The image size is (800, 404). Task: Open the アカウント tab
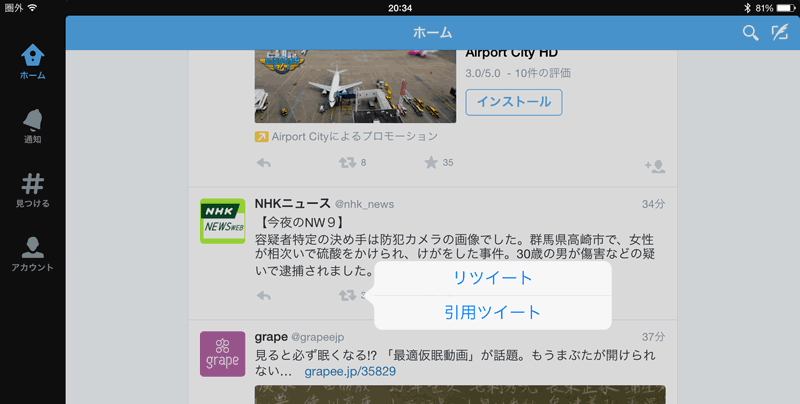(x=33, y=254)
